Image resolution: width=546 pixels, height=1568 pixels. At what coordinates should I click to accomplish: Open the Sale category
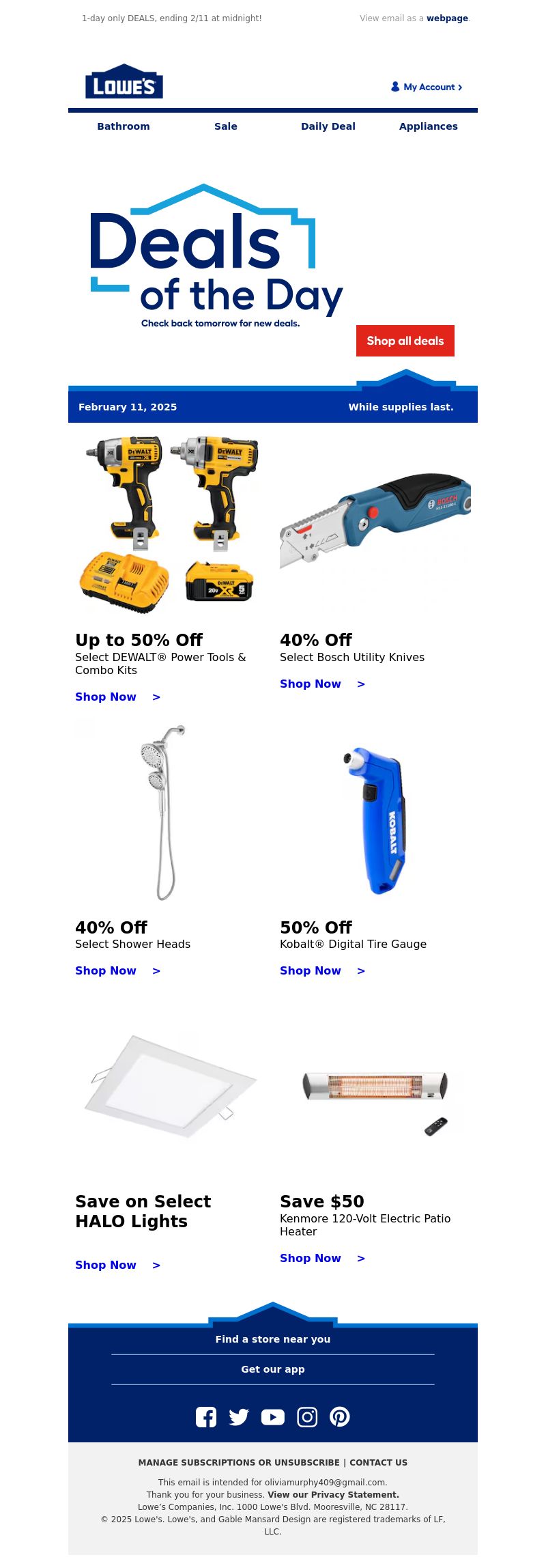(226, 126)
